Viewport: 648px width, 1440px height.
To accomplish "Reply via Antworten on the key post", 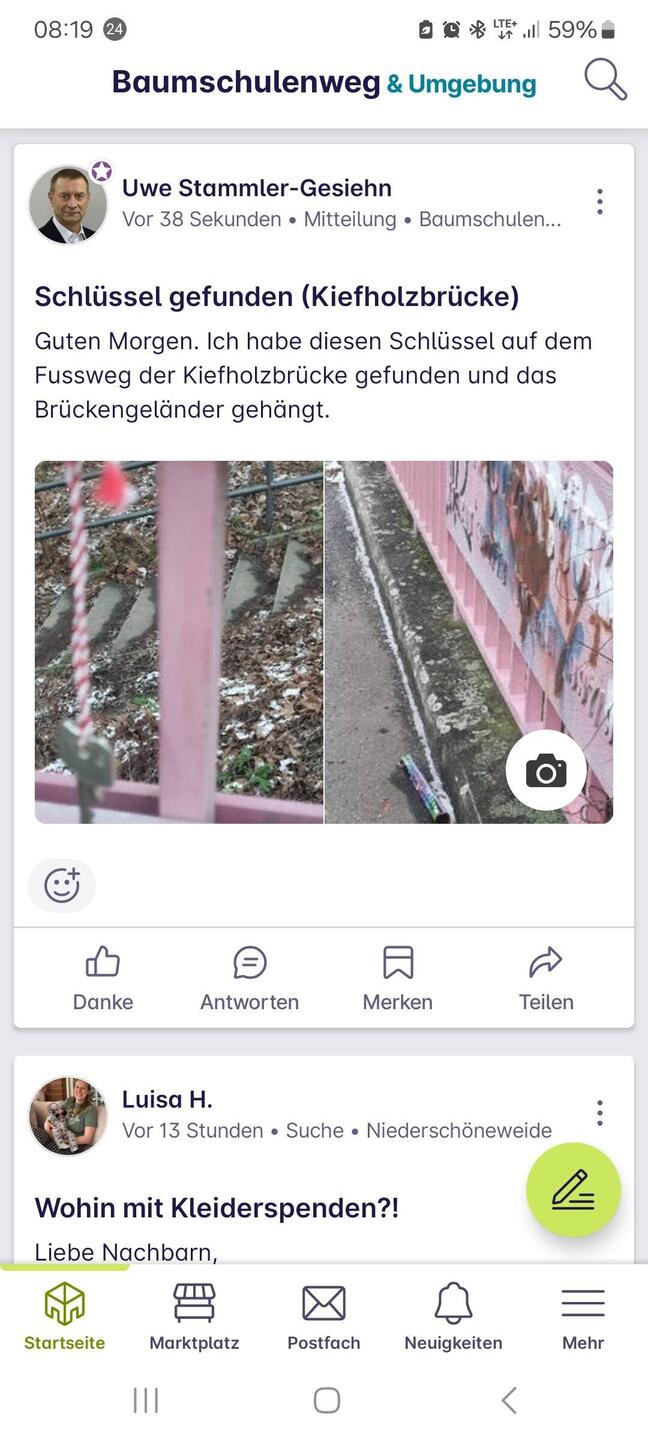I will coord(250,980).
